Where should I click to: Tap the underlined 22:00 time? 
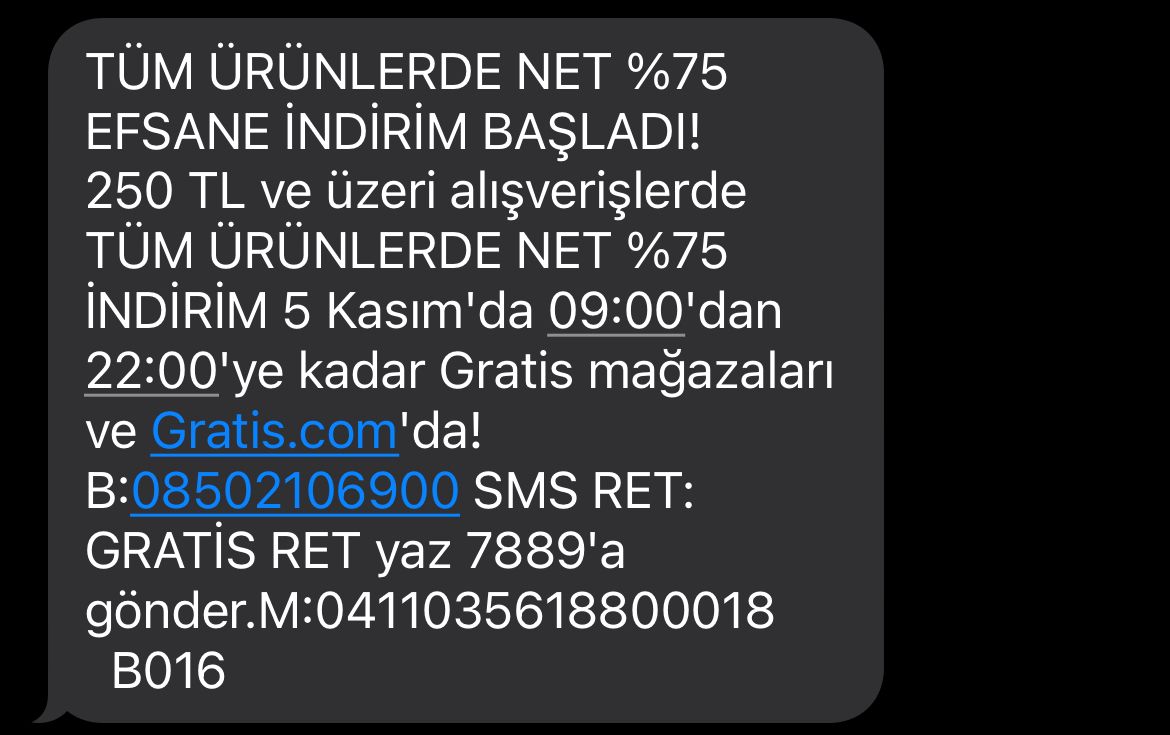pyautogui.click(x=152, y=373)
